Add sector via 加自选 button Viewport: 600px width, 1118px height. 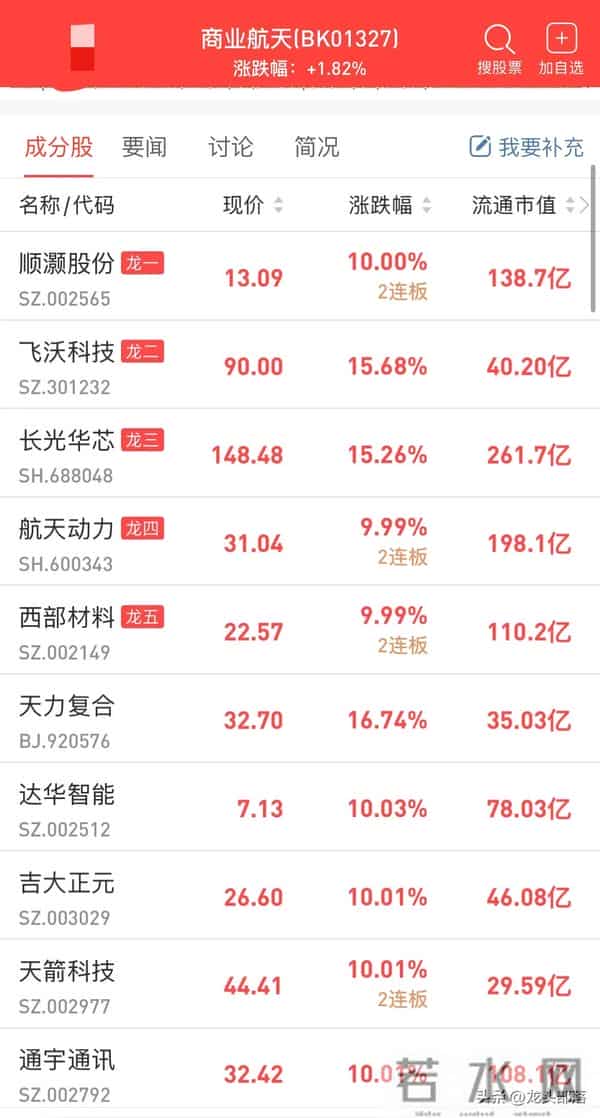(561, 50)
